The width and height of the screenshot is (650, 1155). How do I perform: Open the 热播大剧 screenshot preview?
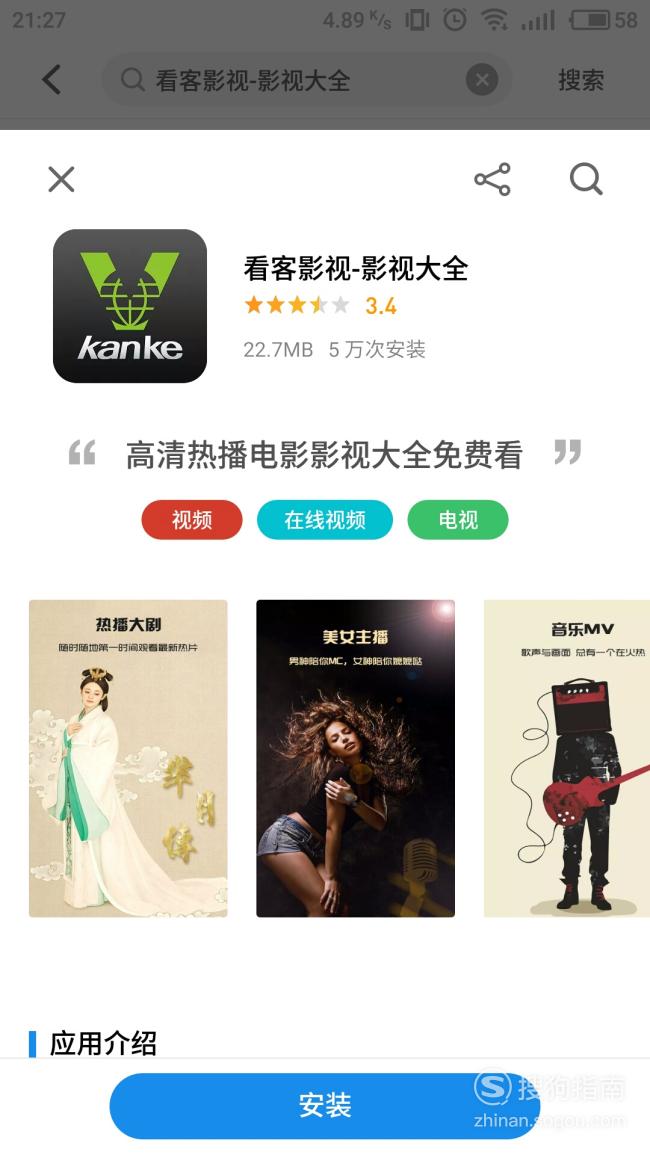pos(128,758)
